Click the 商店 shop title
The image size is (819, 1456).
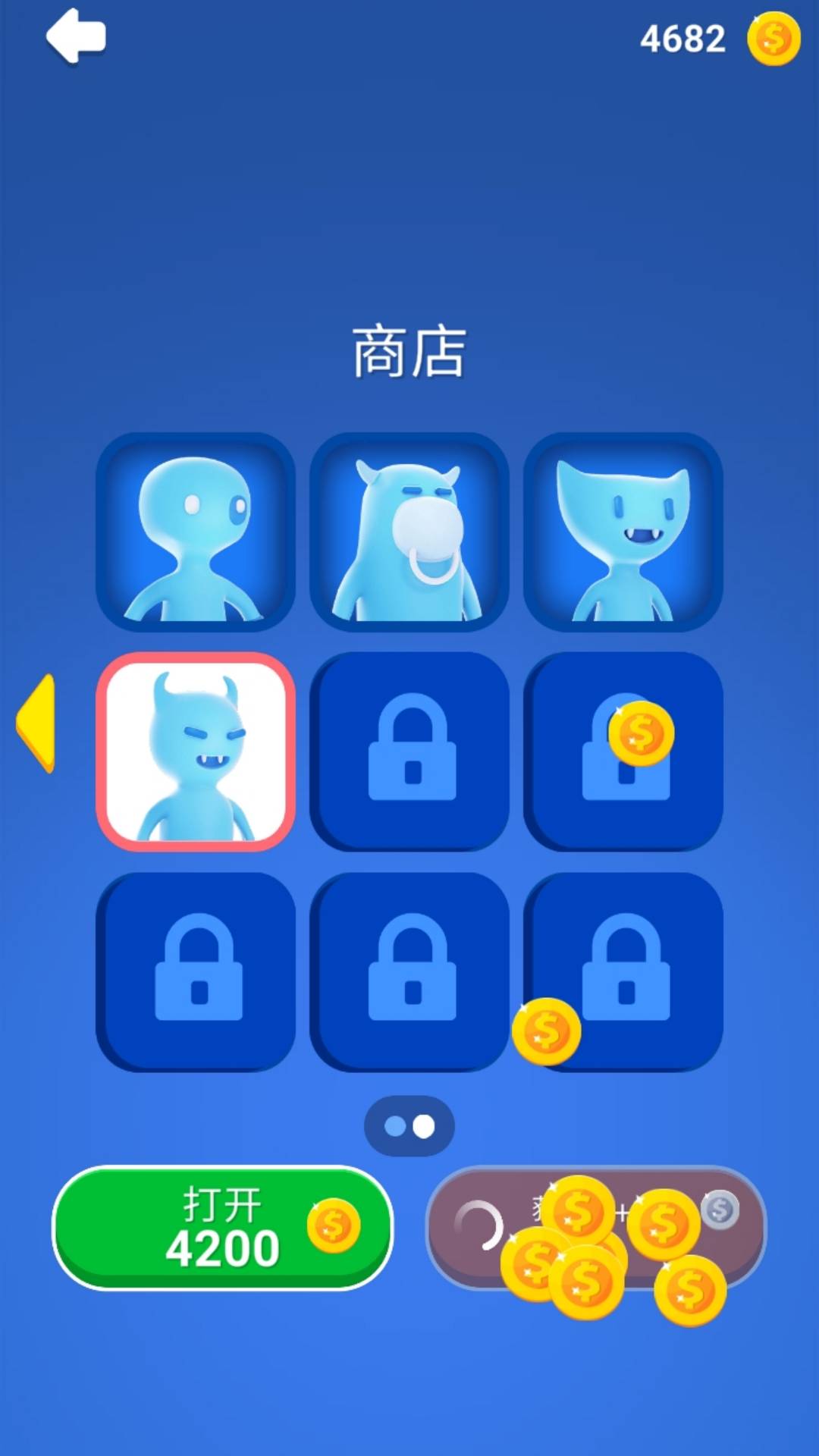(409, 349)
